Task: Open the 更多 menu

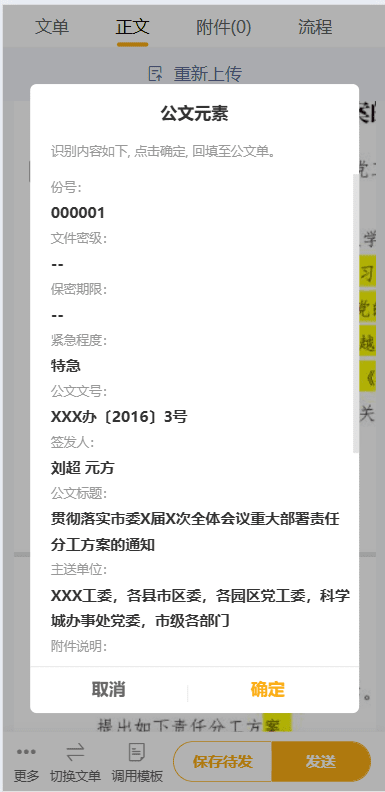Action: 26,762
